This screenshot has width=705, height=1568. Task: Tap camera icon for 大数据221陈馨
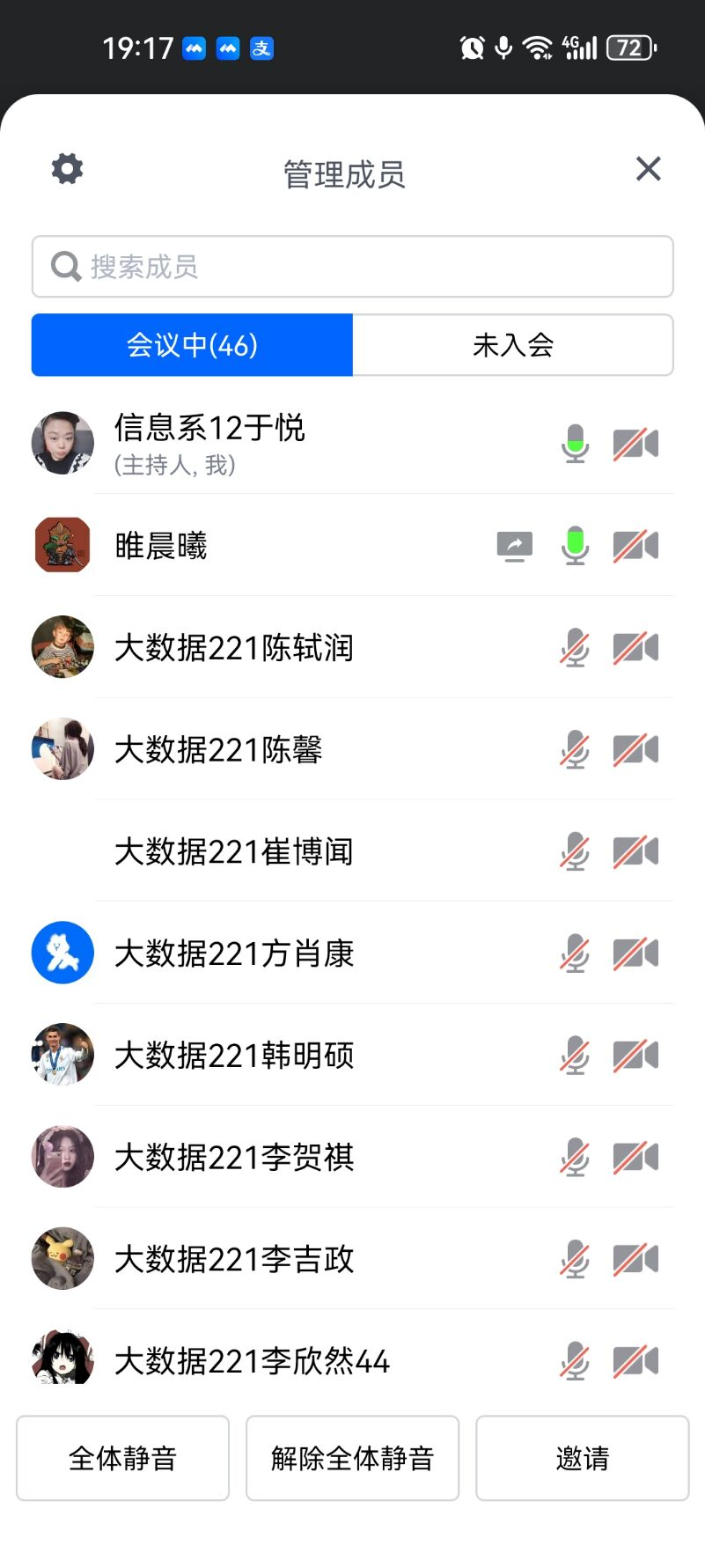click(x=635, y=750)
